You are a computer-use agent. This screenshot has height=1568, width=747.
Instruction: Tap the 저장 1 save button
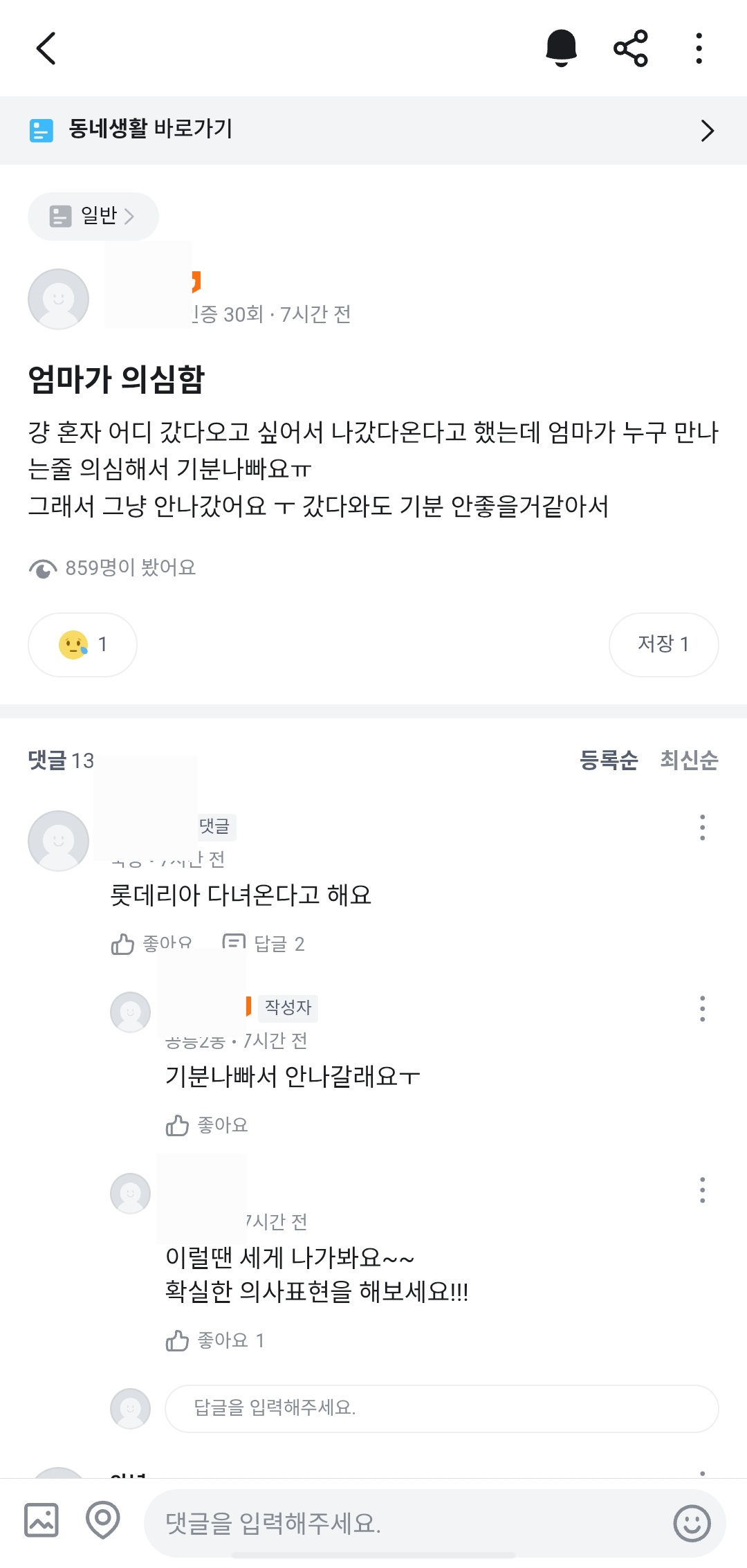[663, 644]
